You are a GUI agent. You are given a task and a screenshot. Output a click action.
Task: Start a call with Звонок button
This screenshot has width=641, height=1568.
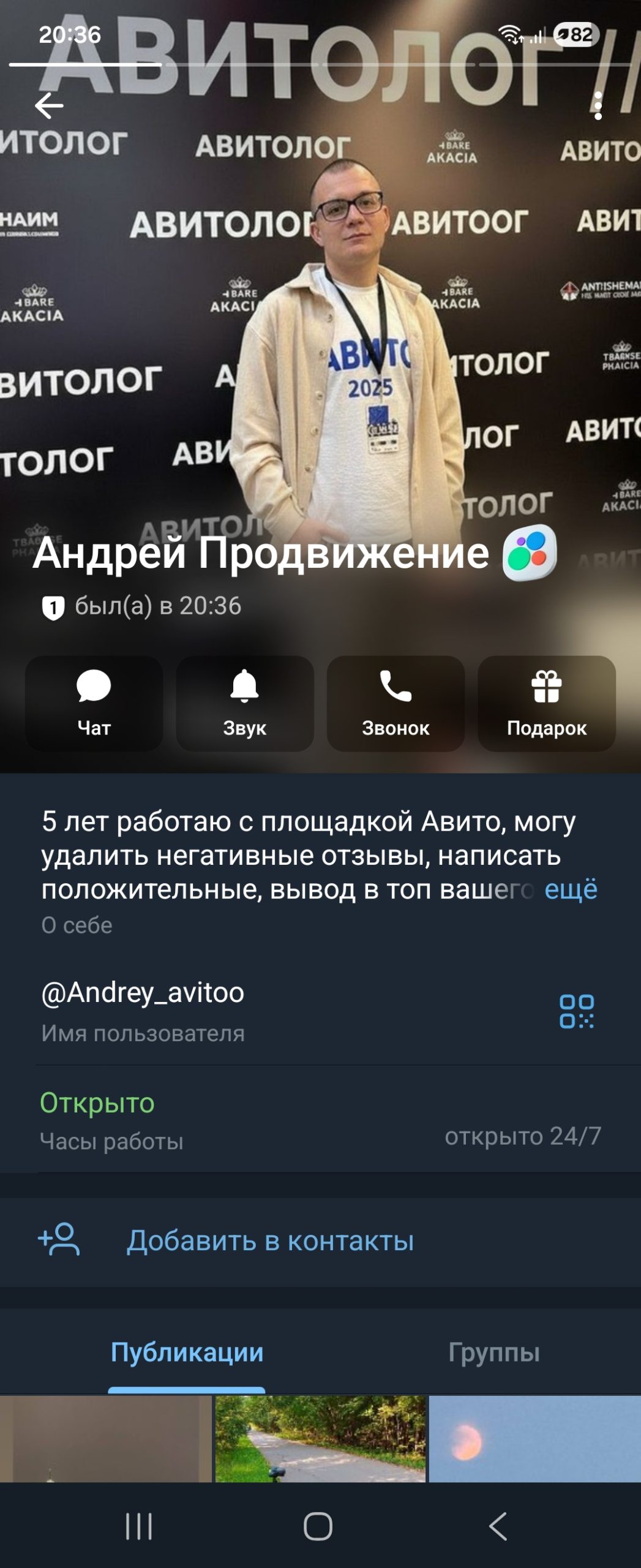pos(395,703)
